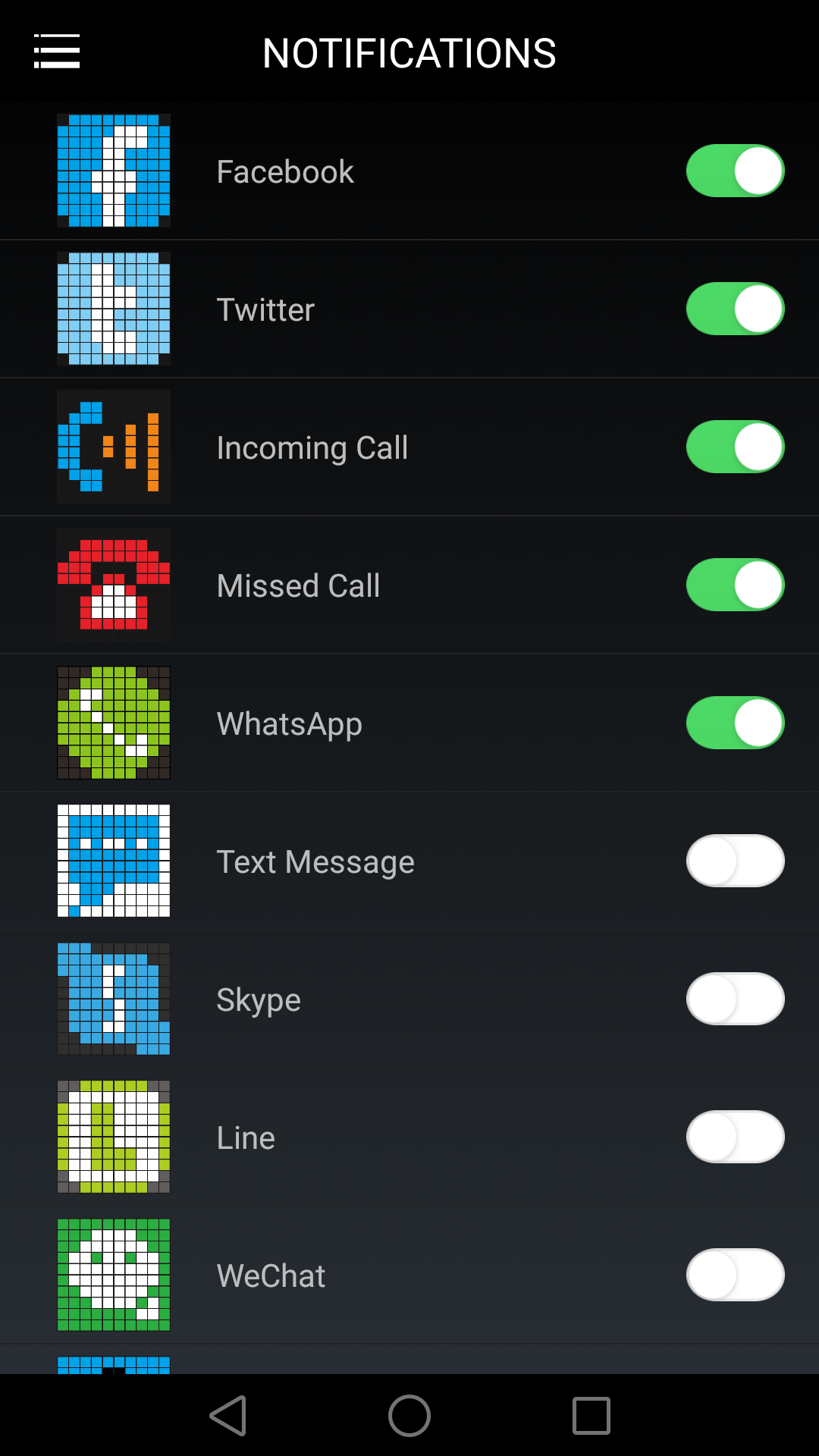
Task: Enable the Line notification switch
Action: click(x=736, y=1137)
